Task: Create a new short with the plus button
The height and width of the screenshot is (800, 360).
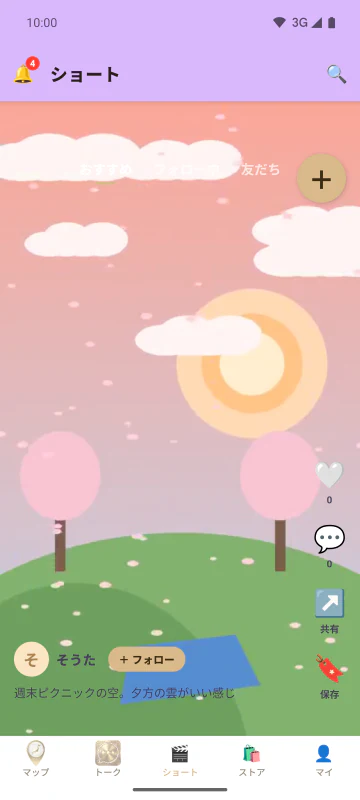Action: 321,179
